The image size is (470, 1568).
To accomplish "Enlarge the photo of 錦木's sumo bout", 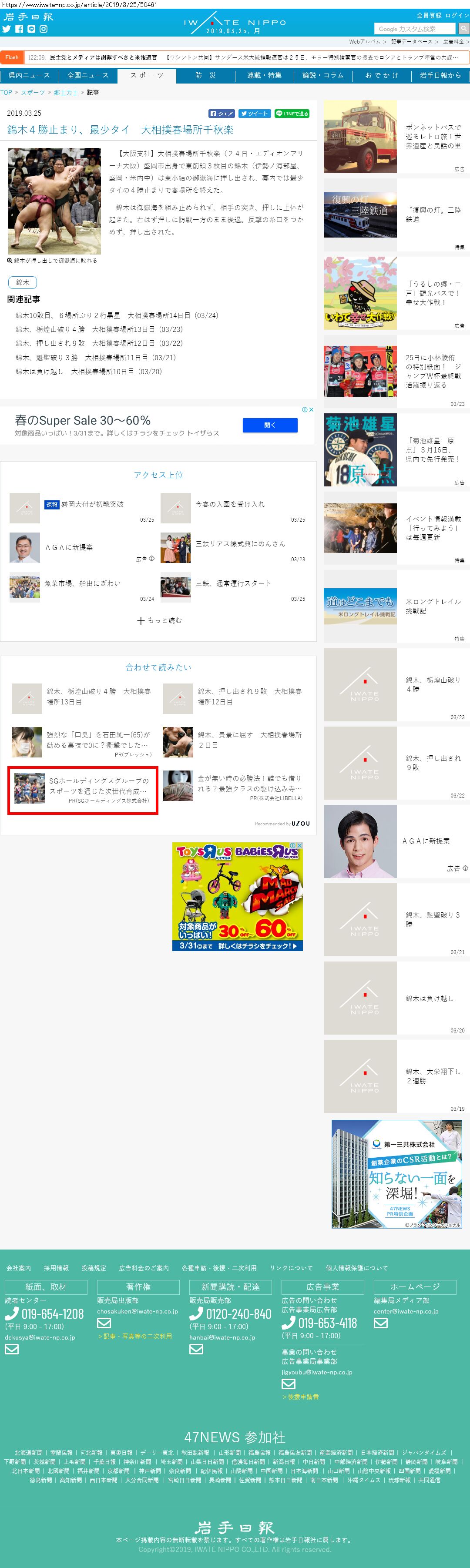I will [54, 201].
